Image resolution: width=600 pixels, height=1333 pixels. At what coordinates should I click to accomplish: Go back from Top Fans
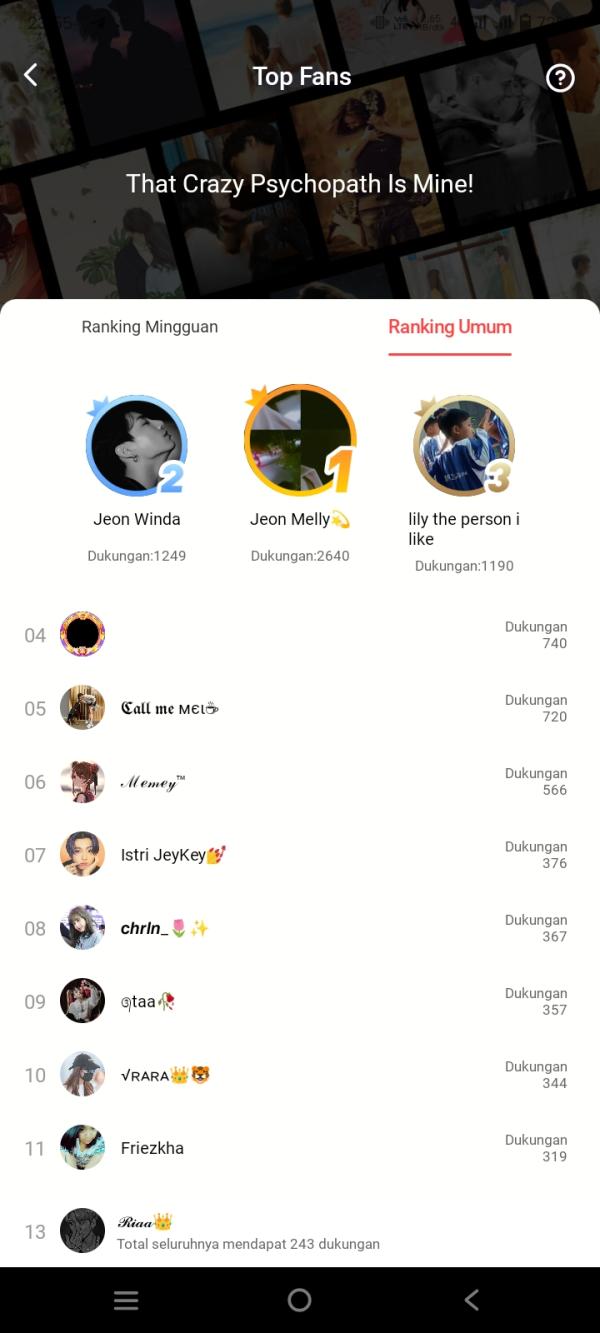pos(31,75)
